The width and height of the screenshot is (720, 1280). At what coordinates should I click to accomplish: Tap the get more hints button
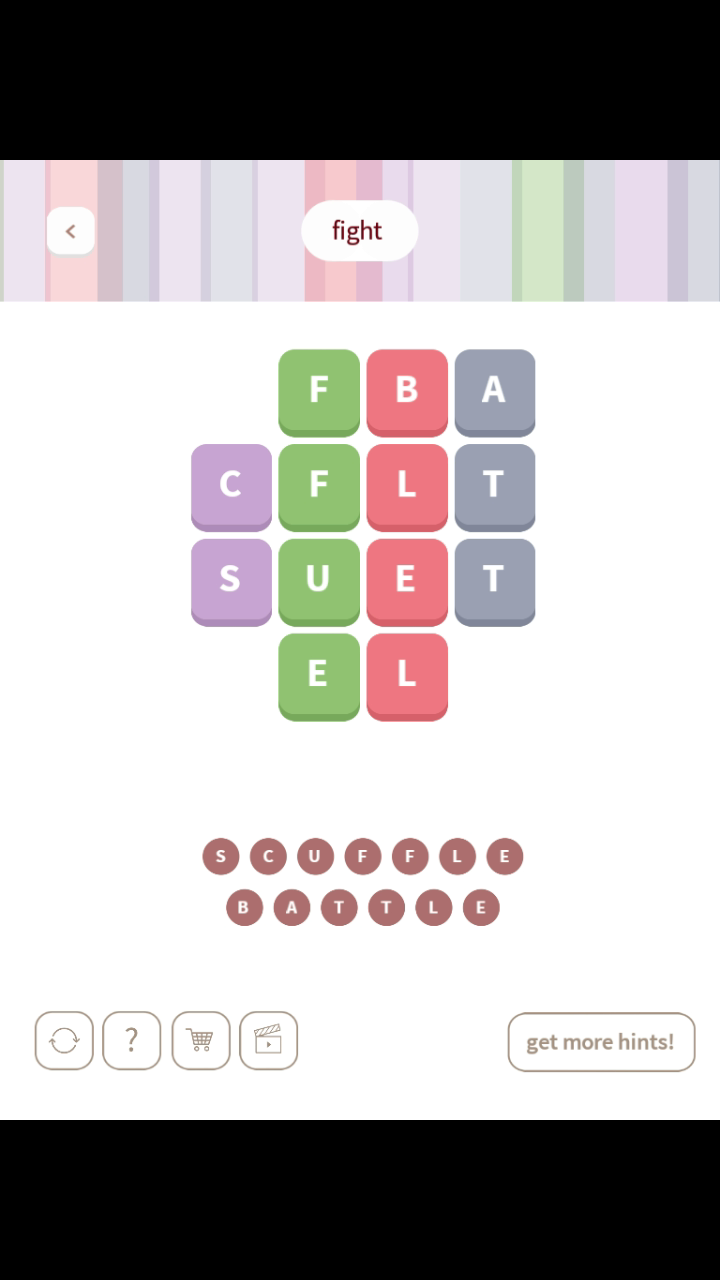pos(600,1042)
